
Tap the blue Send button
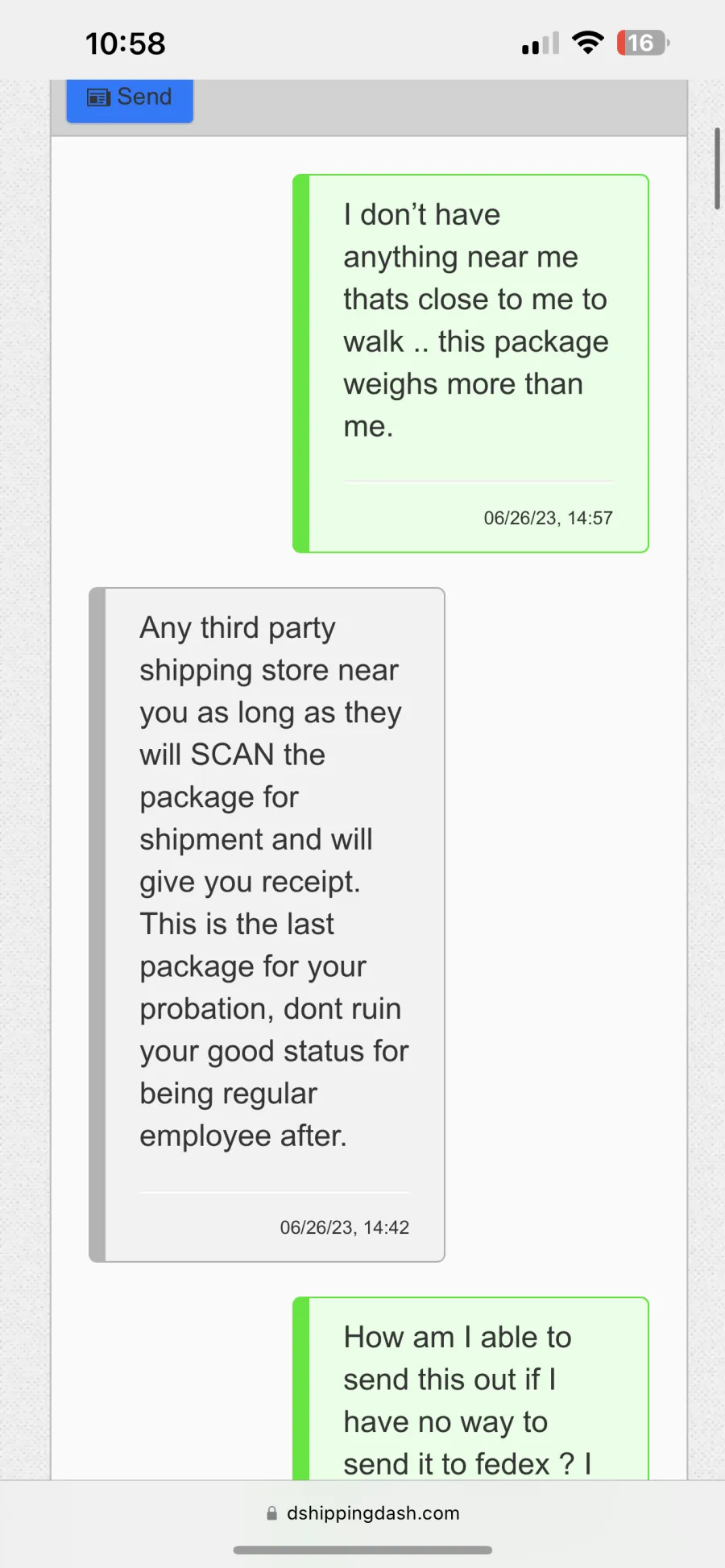tap(130, 100)
